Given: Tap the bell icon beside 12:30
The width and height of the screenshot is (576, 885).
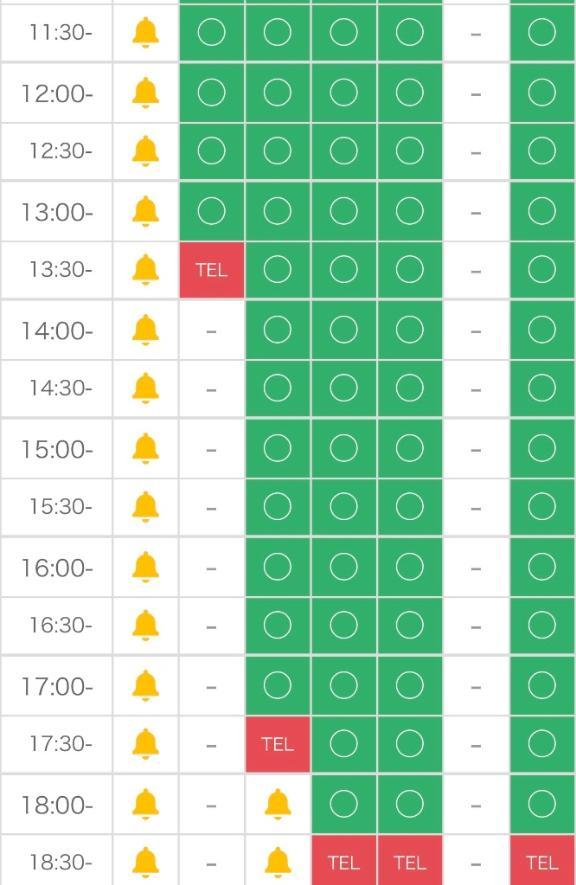Looking at the screenshot, I should (x=146, y=151).
